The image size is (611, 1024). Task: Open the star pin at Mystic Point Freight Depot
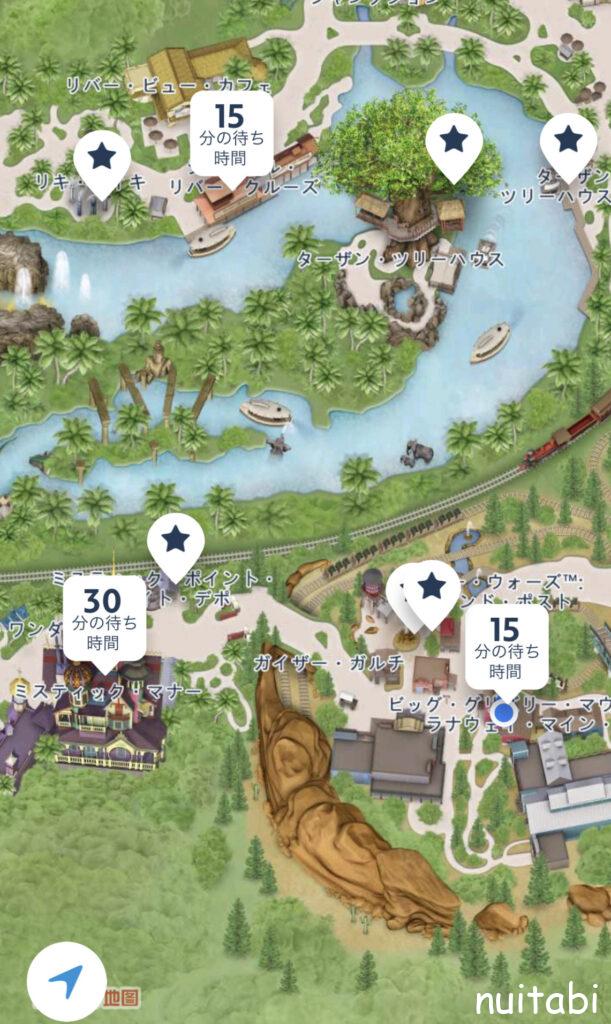[176, 543]
